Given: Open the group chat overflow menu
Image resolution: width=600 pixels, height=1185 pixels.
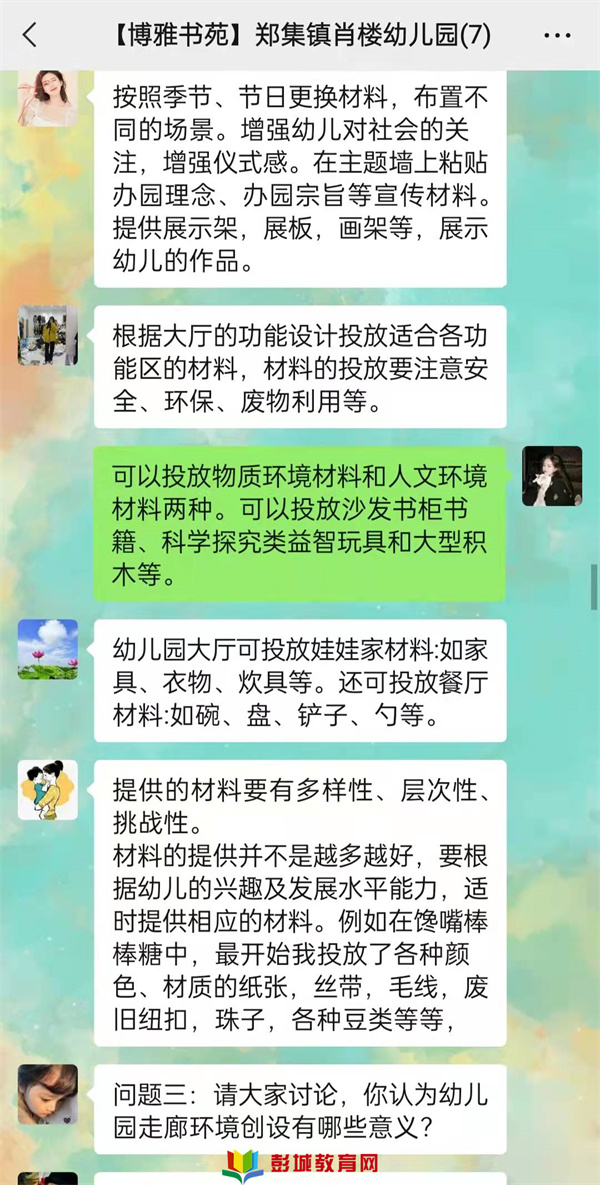Looking at the screenshot, I should point(556,35).
